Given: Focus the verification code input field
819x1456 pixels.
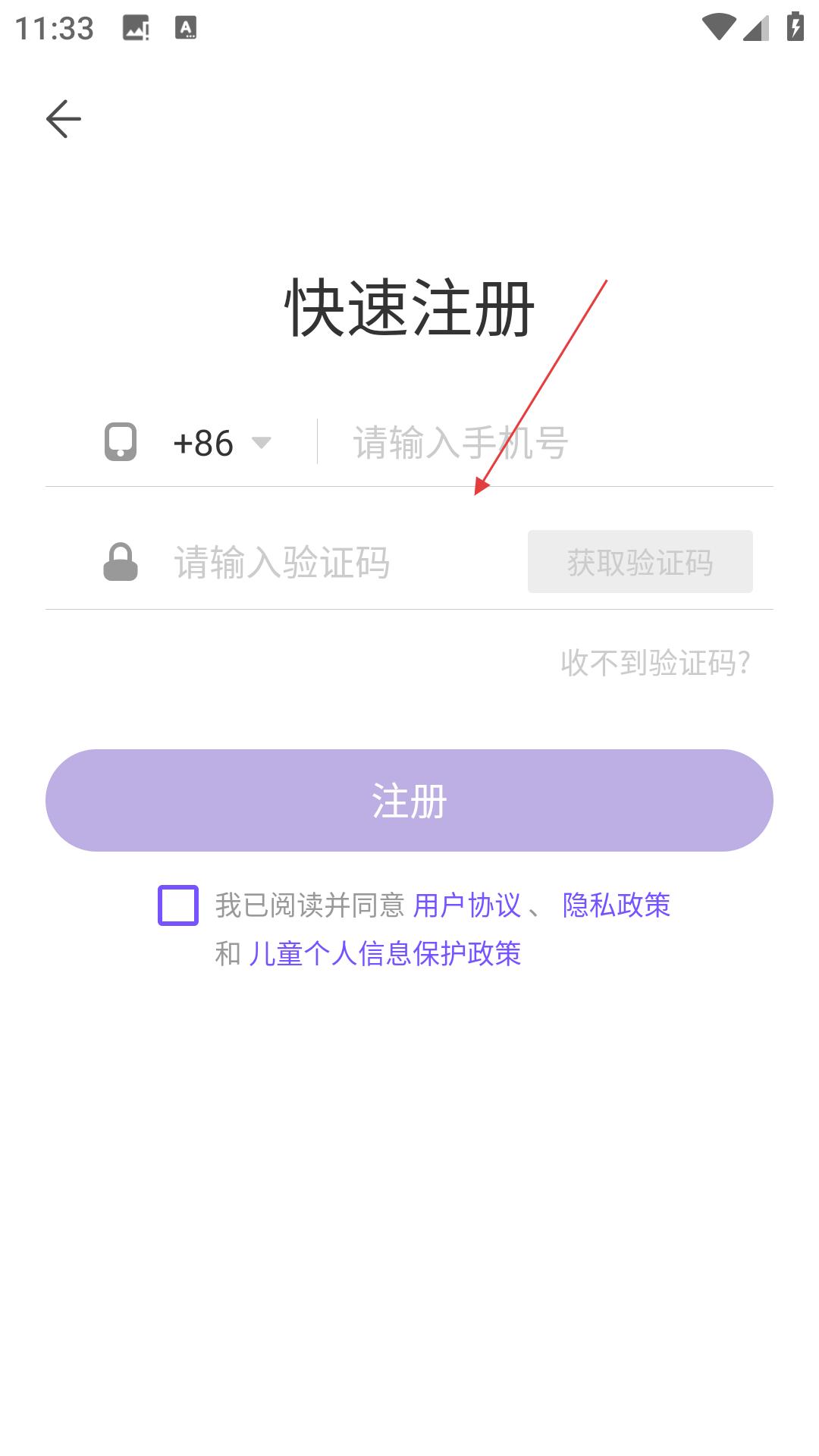Looking at the screenshot, I should [334, 563].
